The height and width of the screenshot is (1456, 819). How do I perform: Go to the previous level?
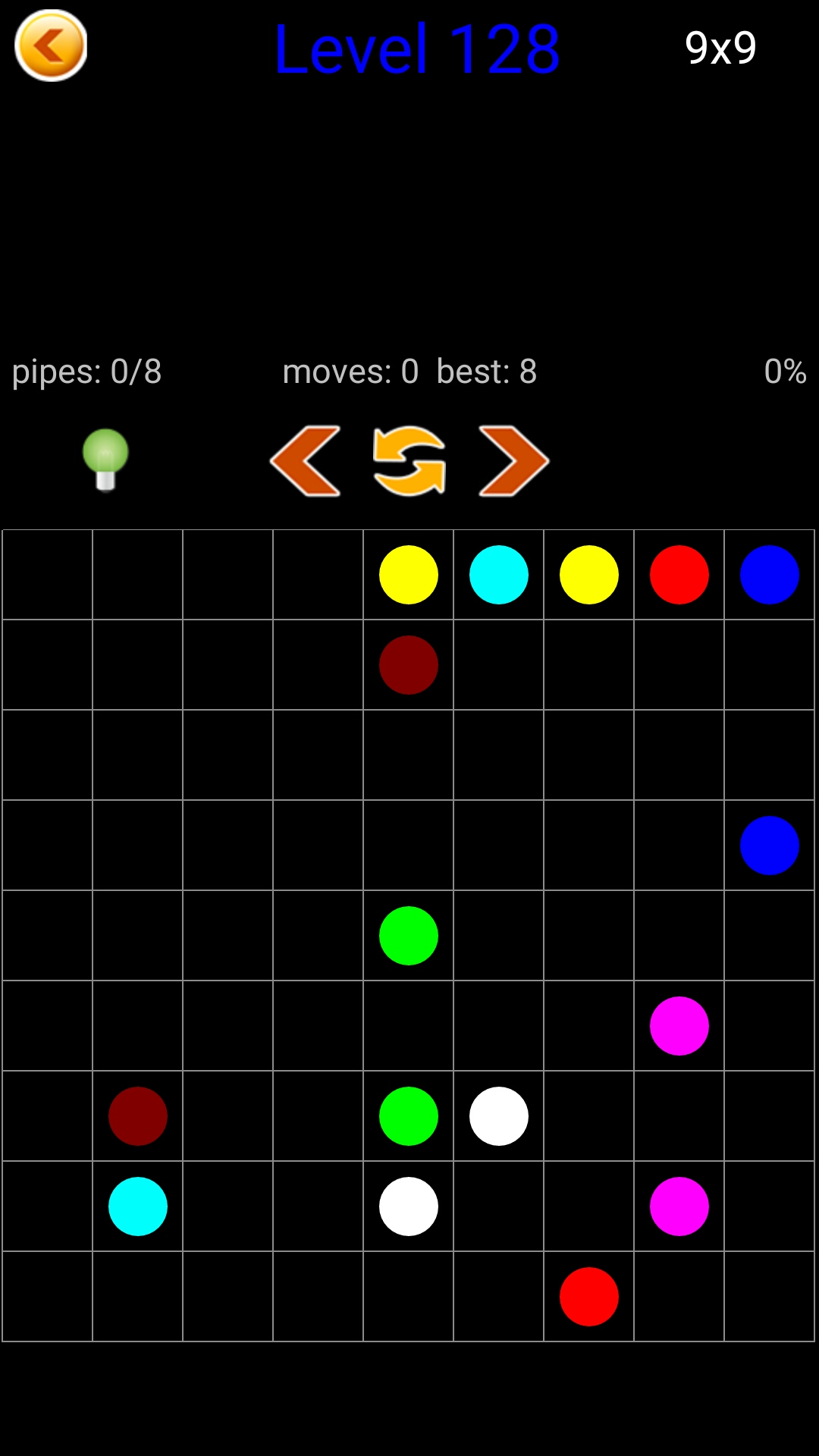tap(305, 461)
